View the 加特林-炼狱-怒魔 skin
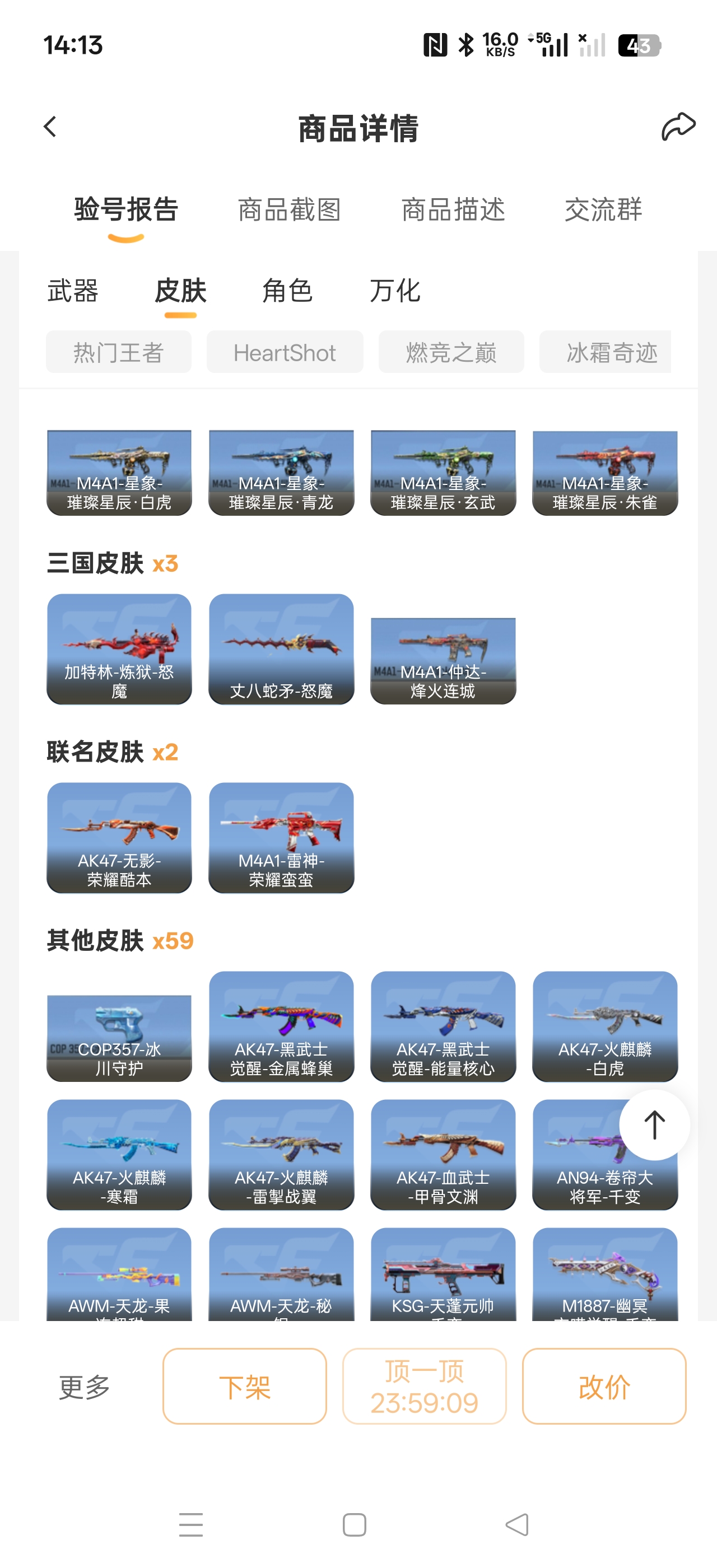 tap(119, 649)
